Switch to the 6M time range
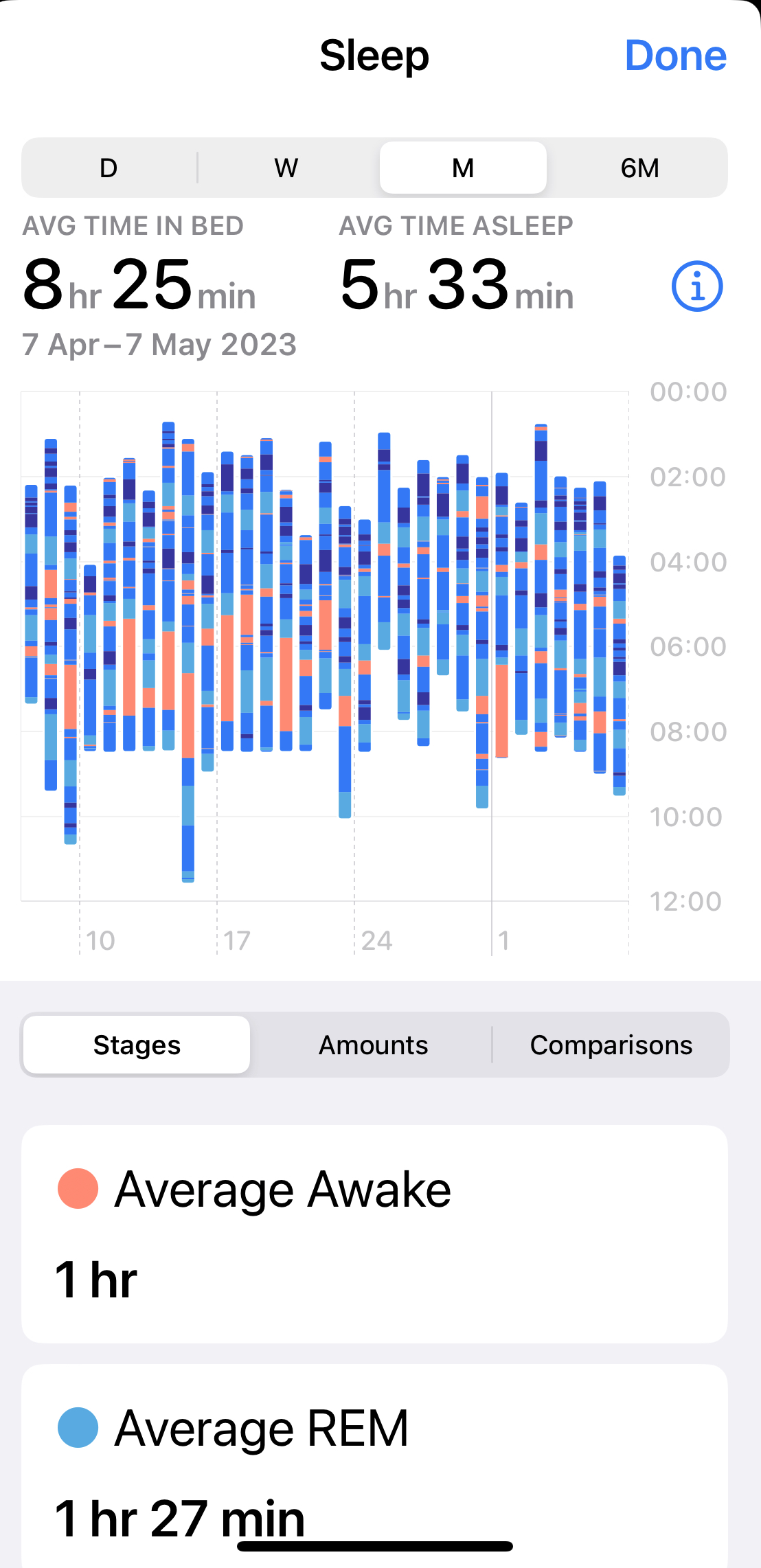761x1568 pixels. (639, 168)
